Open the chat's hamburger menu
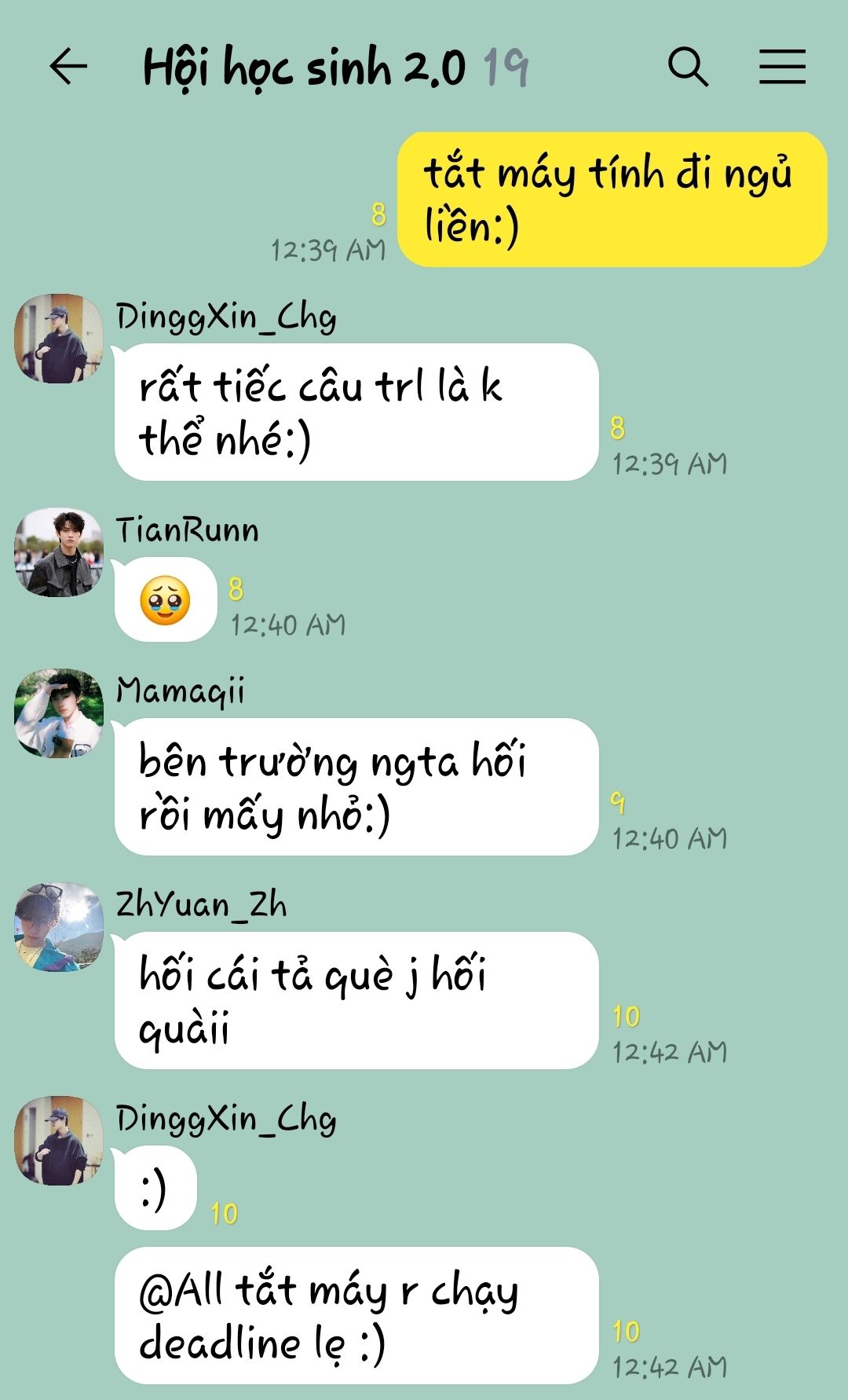Viewport: 848px width, 1400px height. [x=782, y=66]
